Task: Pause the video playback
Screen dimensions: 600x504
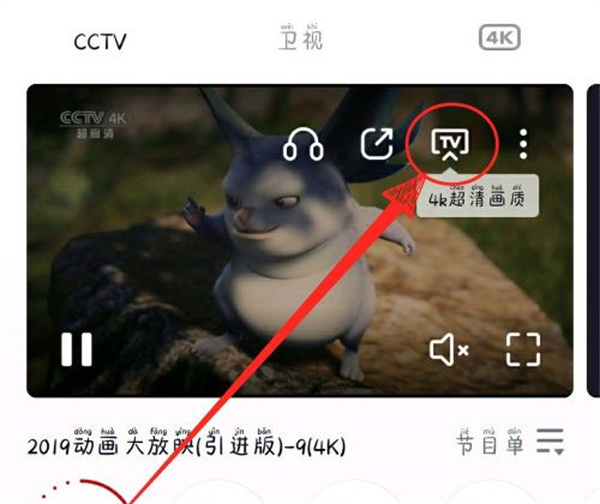Action: pyautogui.click(x=77, y=349)
